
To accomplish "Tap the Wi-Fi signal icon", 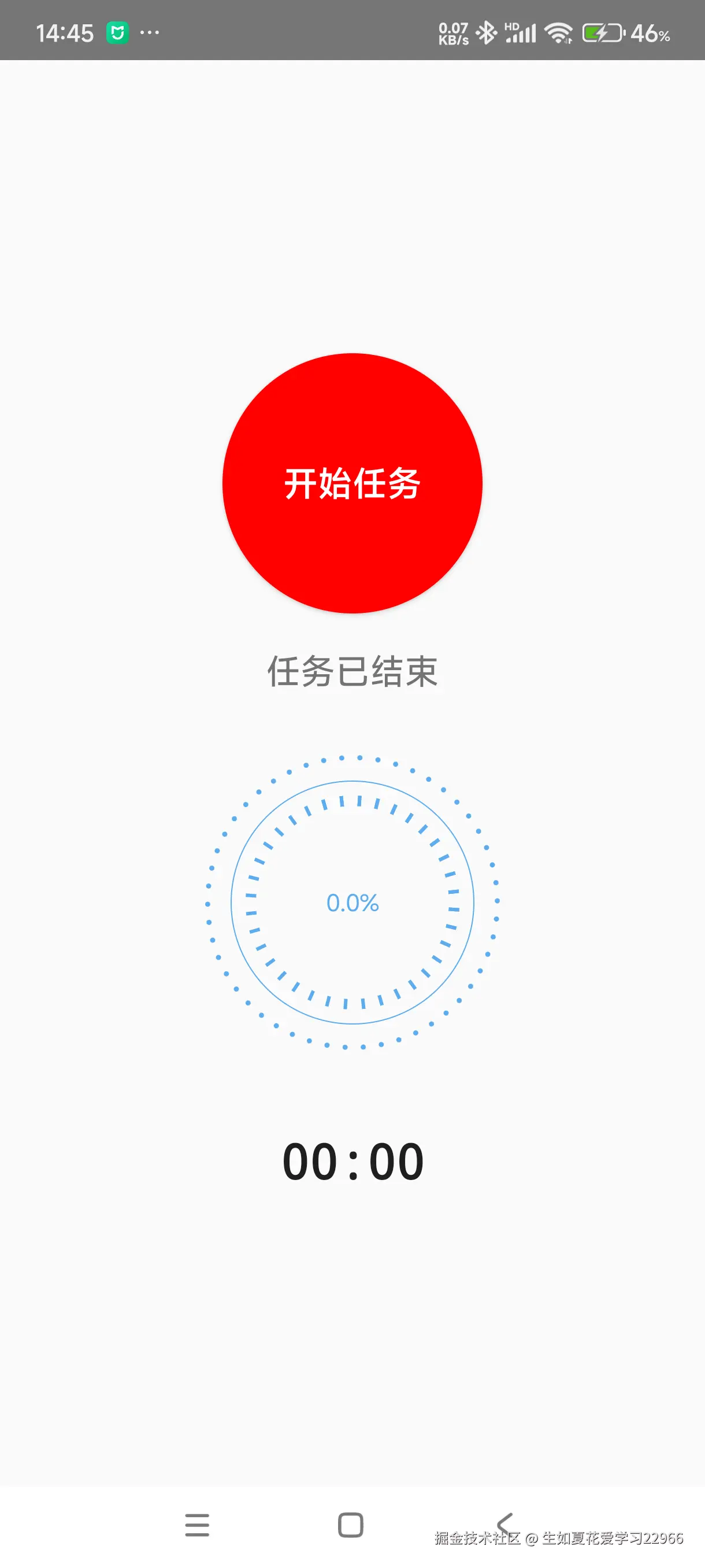I will coord(558,32).
